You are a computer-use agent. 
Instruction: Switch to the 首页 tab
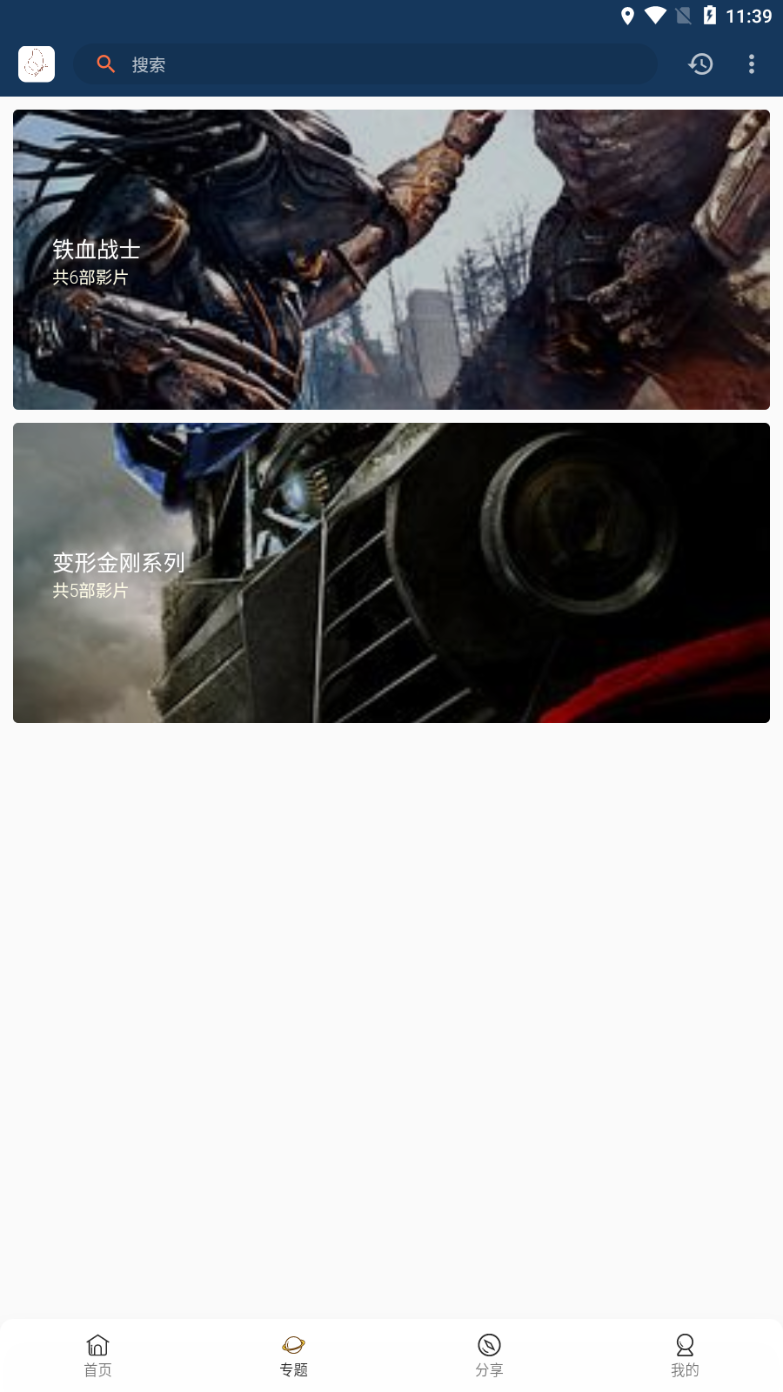click(98, 1355)
